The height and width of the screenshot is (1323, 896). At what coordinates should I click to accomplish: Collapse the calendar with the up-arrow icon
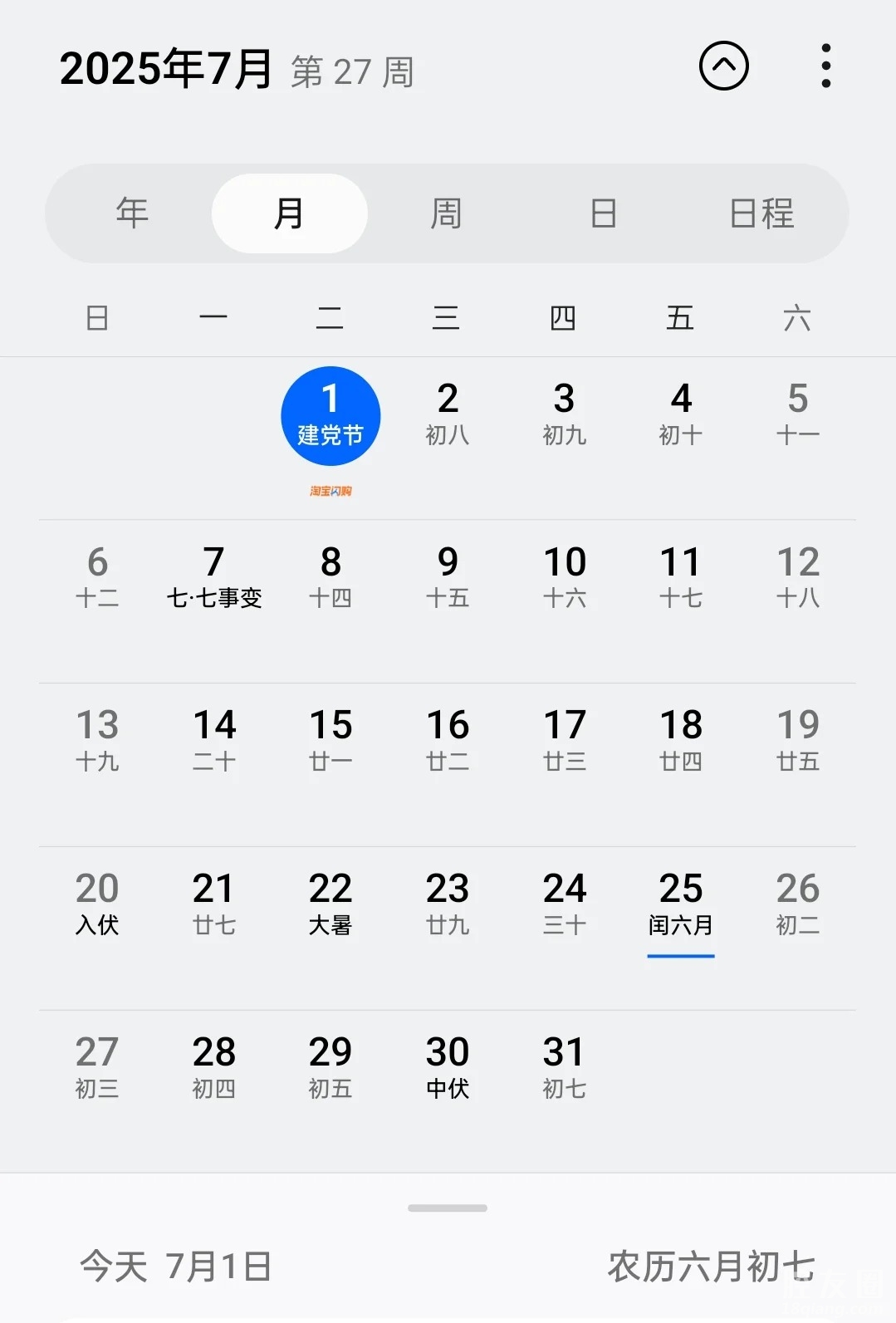point(723,66)
